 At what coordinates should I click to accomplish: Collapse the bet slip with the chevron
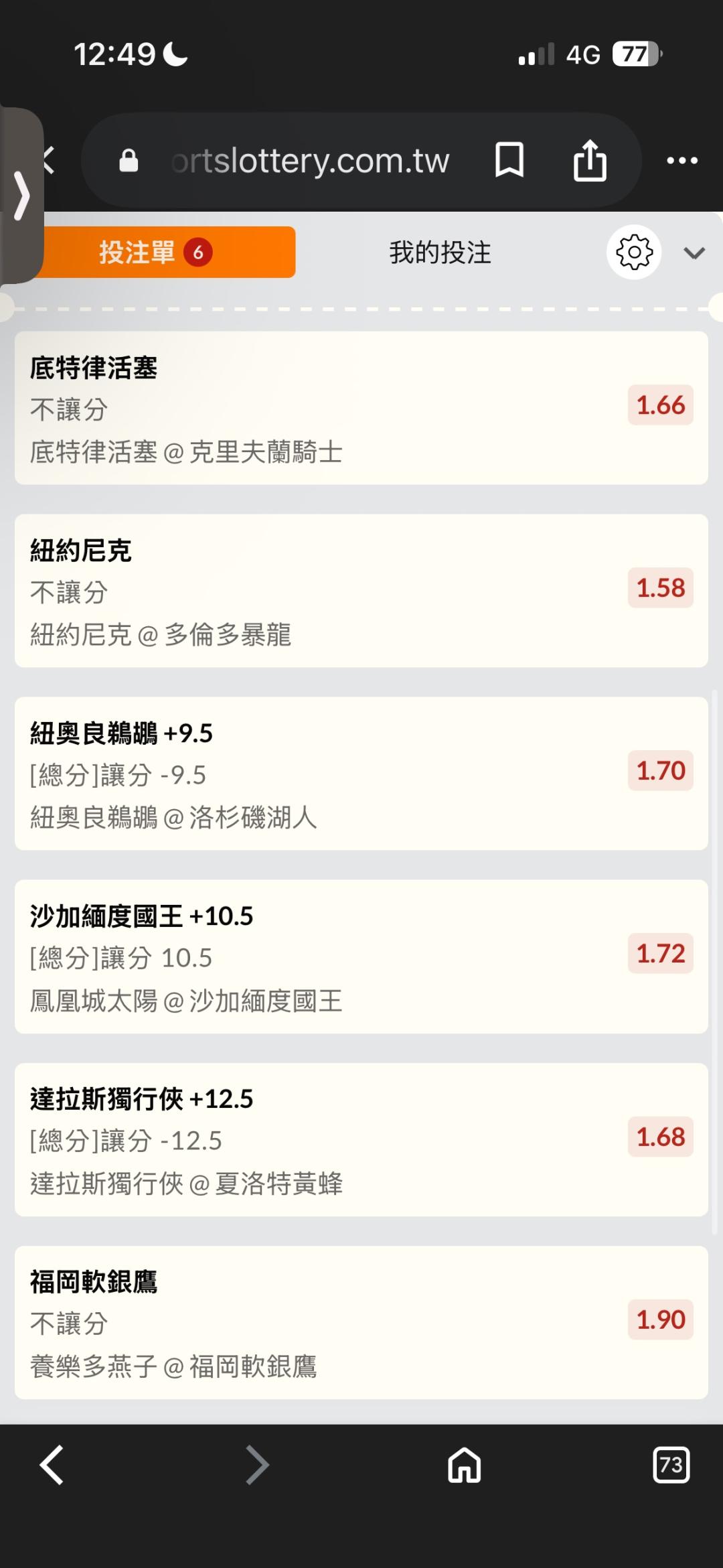694,253
